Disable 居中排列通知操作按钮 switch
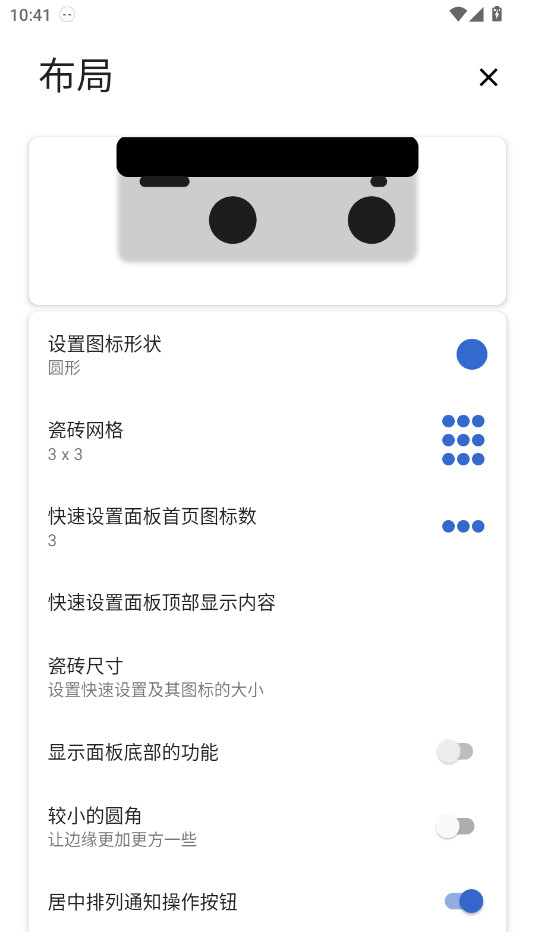 464,901
